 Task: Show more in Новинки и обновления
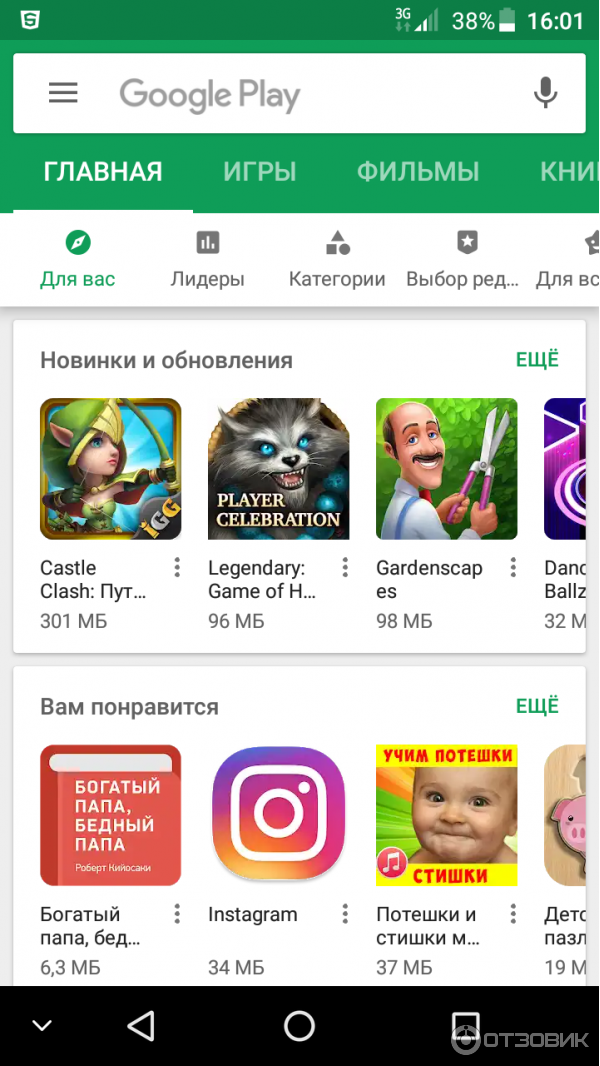click(537, 360)
